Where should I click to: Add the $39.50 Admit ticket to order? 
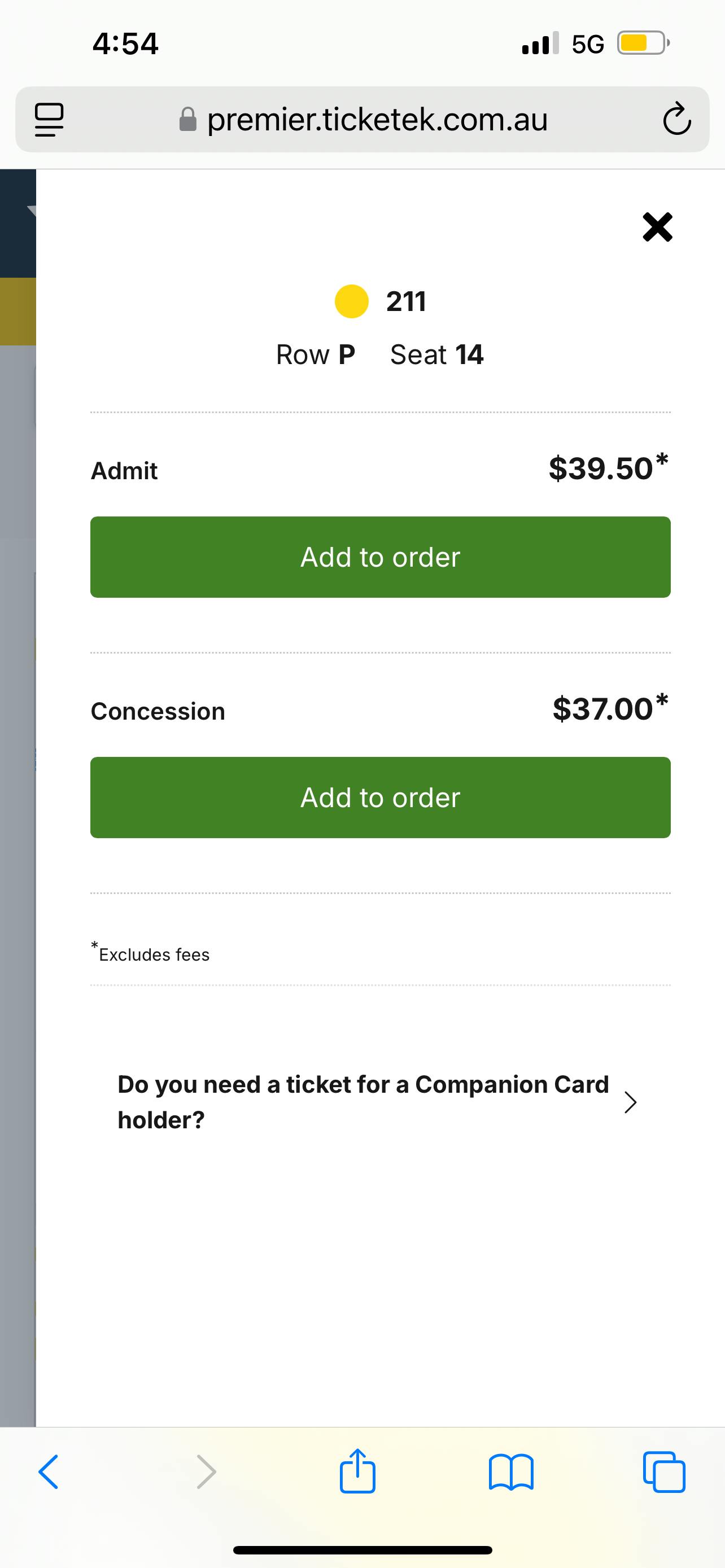click(381, 557)
